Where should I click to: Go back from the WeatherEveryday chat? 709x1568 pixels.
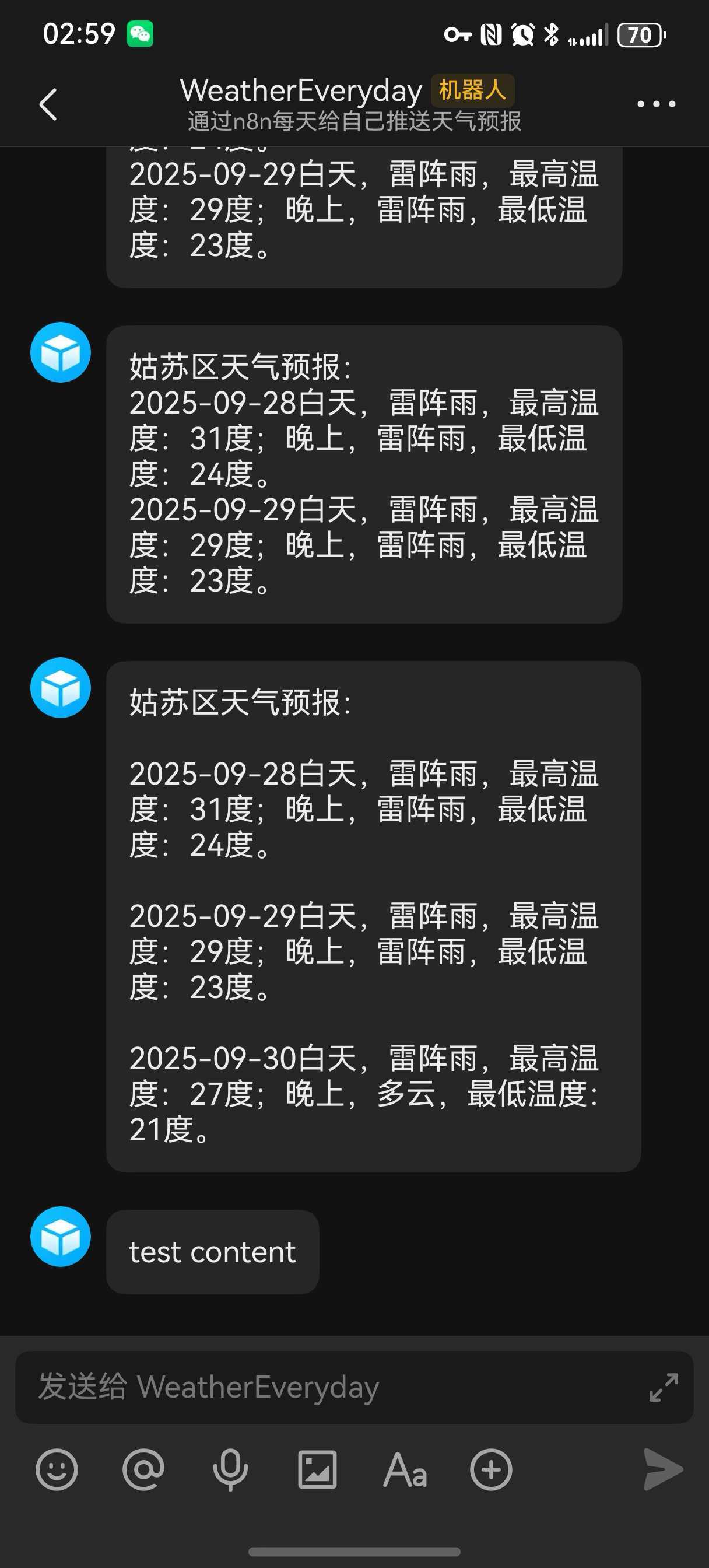point(49,104)
